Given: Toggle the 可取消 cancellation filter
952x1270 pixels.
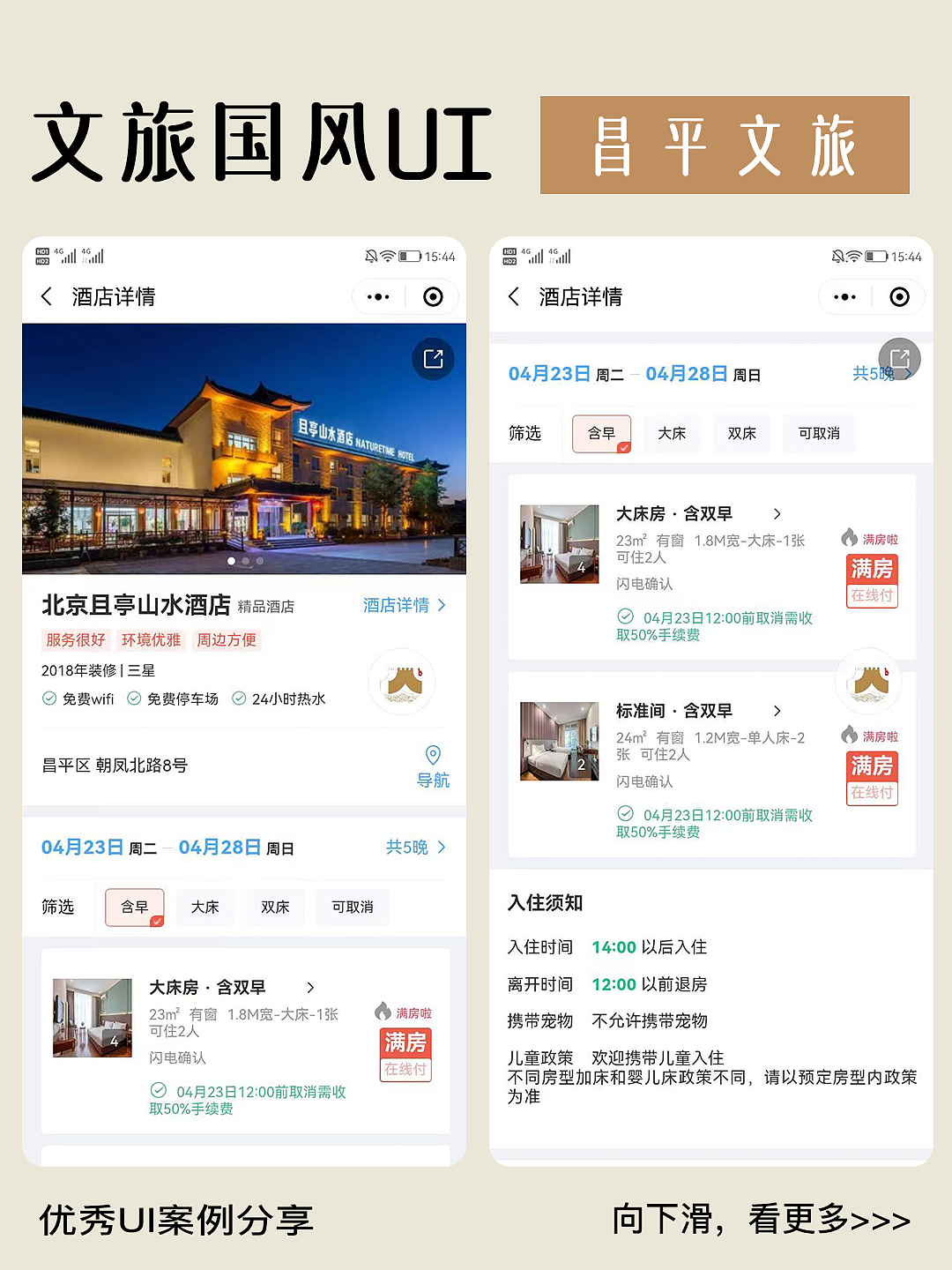Looking at the screenshot, I should coord(353,908).
